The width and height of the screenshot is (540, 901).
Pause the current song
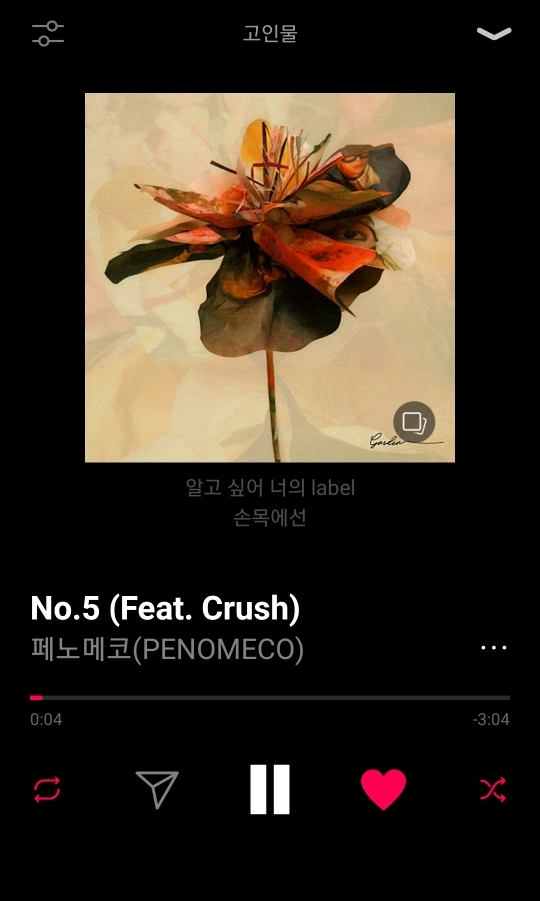pos(270,790)
